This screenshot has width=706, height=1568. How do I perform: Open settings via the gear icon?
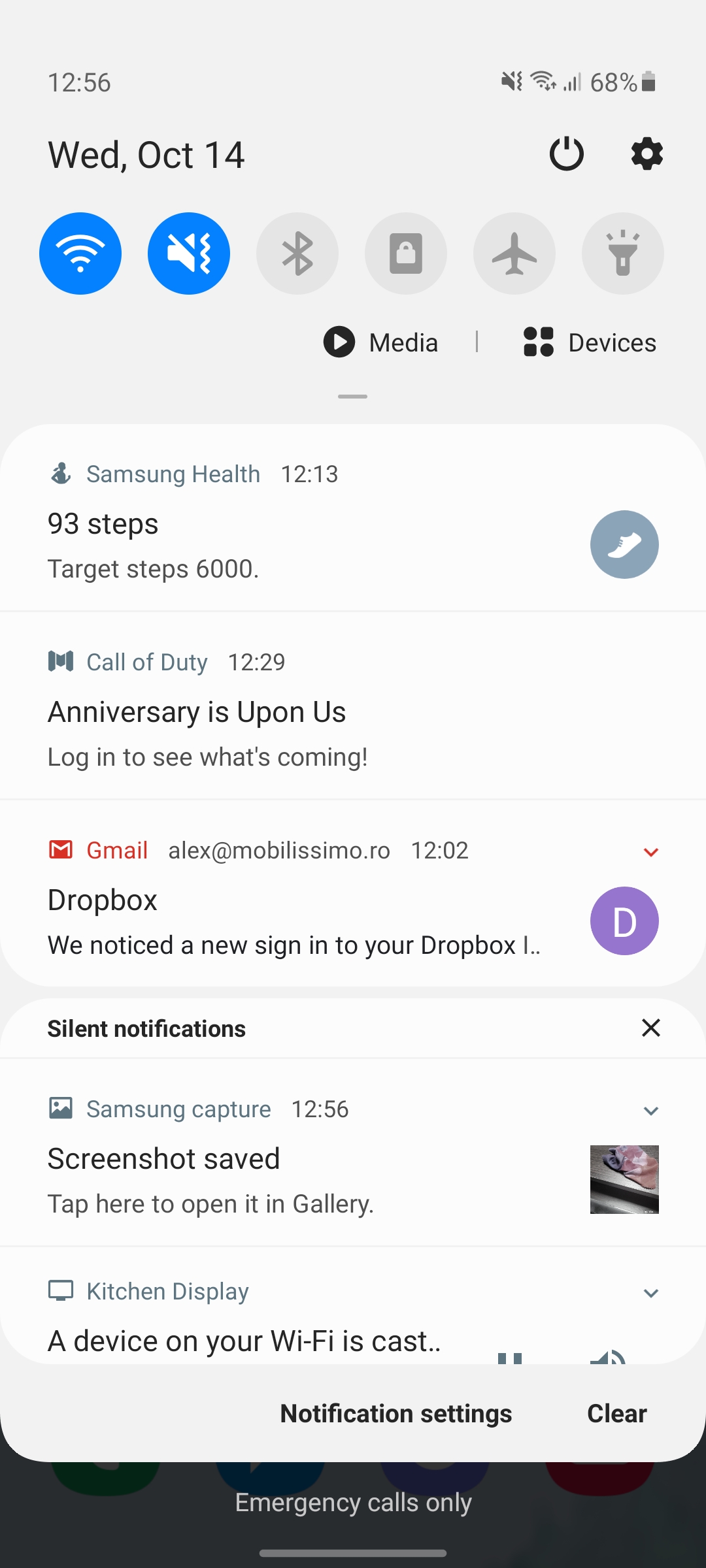(647, 154)
